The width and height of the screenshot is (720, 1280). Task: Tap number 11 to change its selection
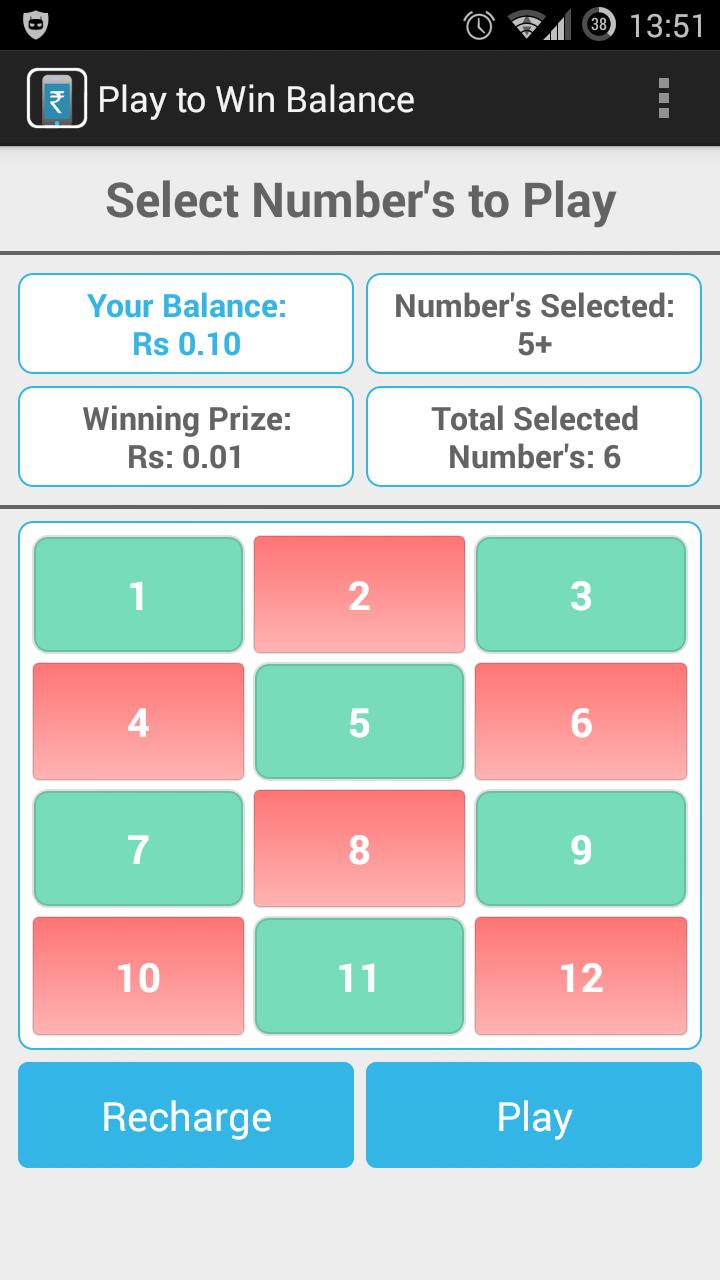[x=359, y=975]
